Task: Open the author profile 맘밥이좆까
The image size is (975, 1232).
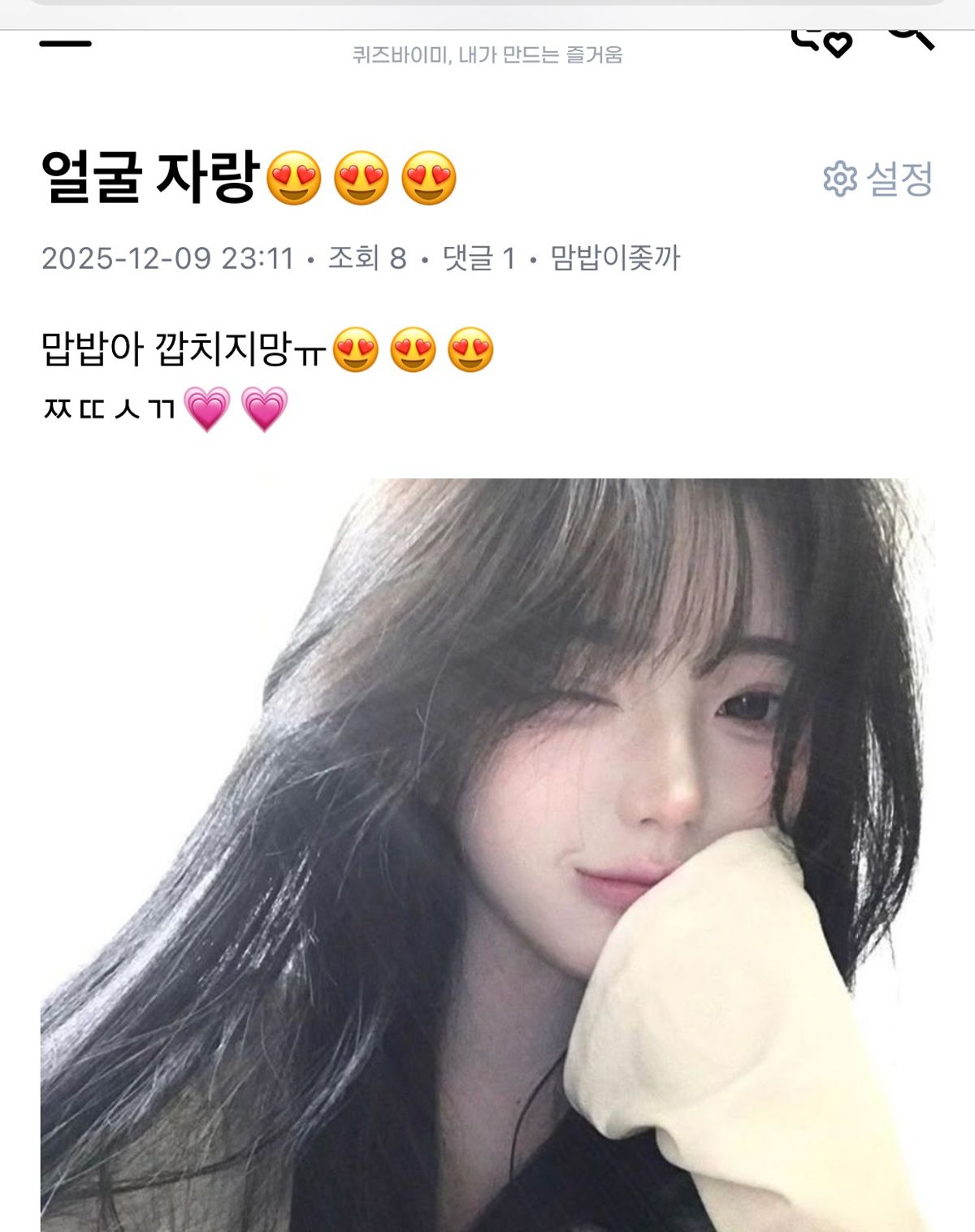Action: tap(615, 258)
